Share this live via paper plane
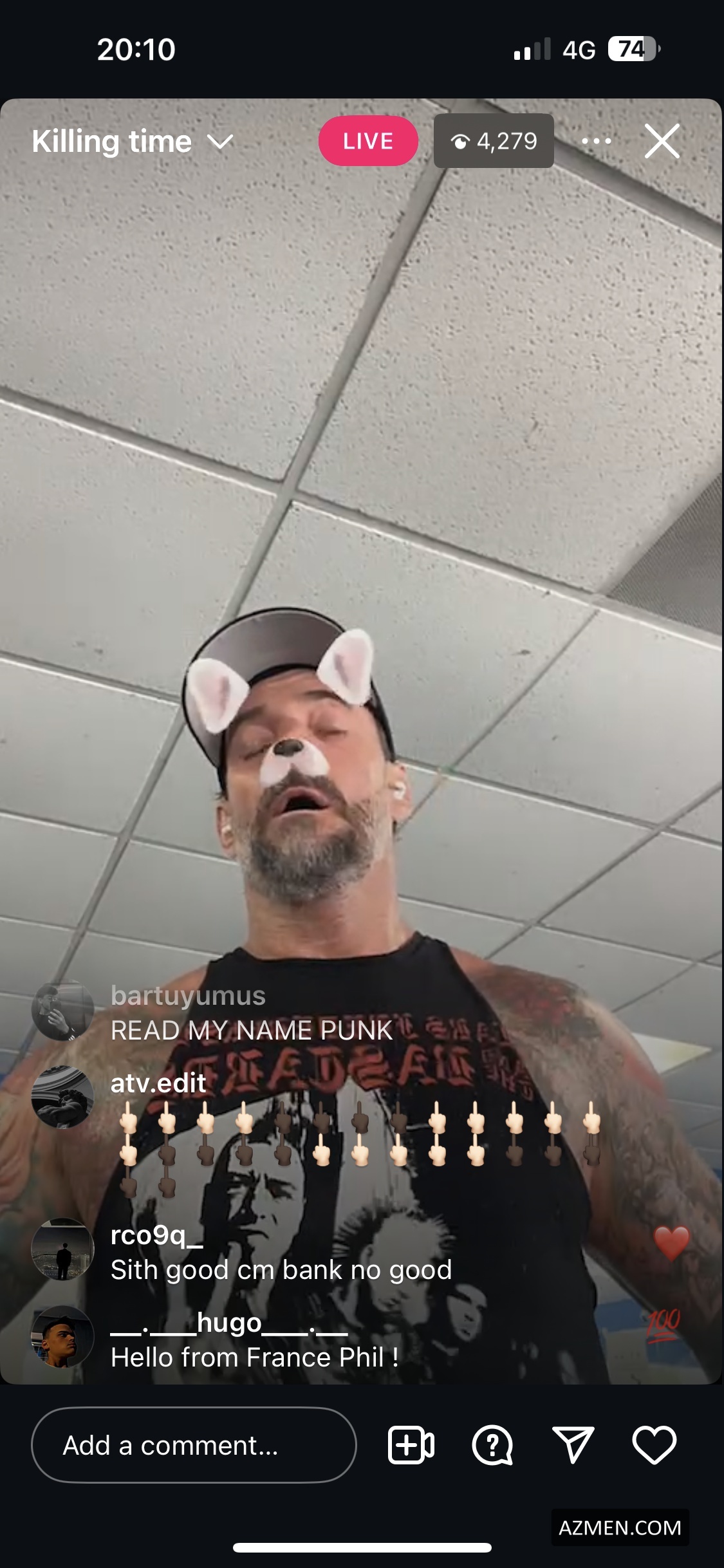The image size is (724, 1568). point(573,1446)
